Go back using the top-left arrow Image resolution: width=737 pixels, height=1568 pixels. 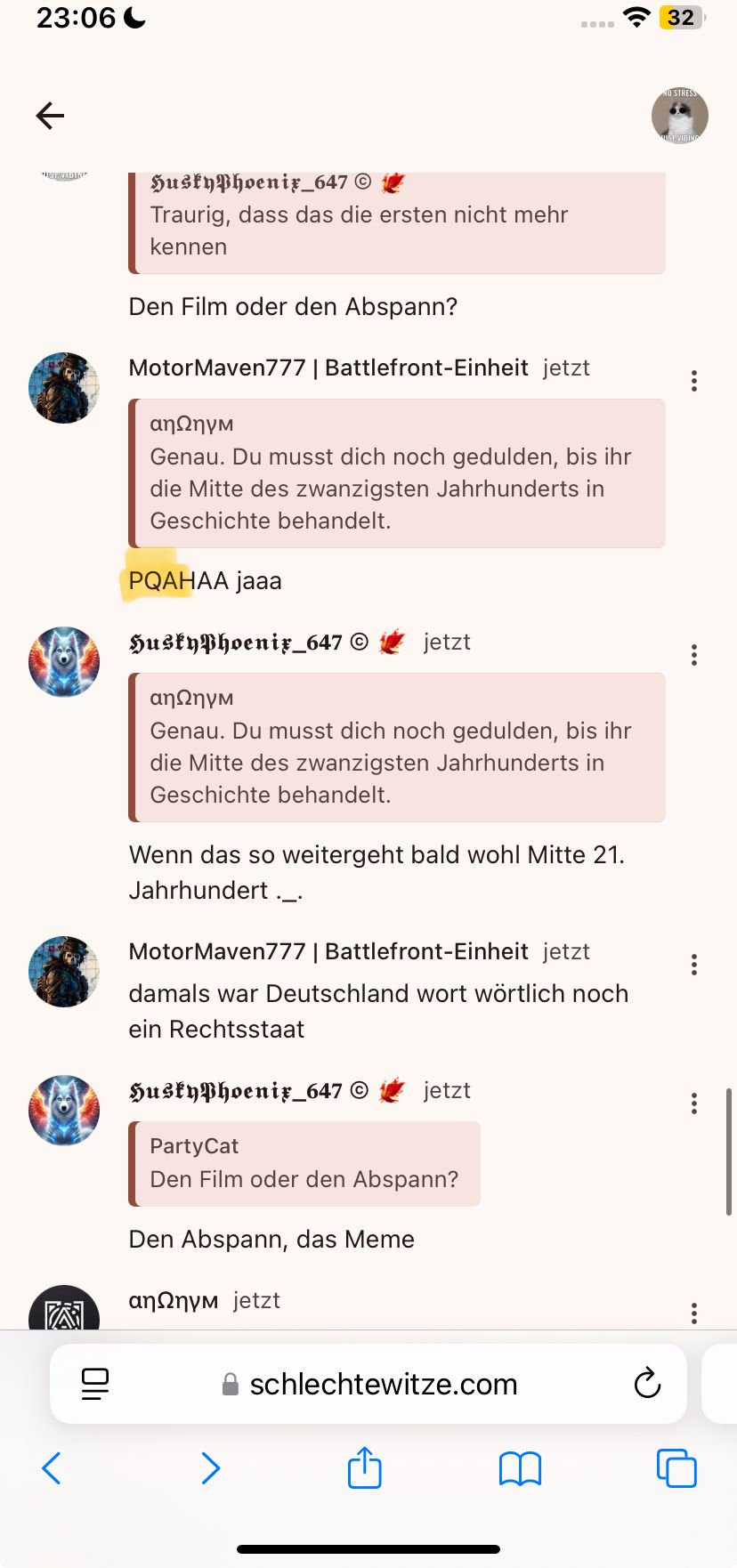click(x=50, y=116)
